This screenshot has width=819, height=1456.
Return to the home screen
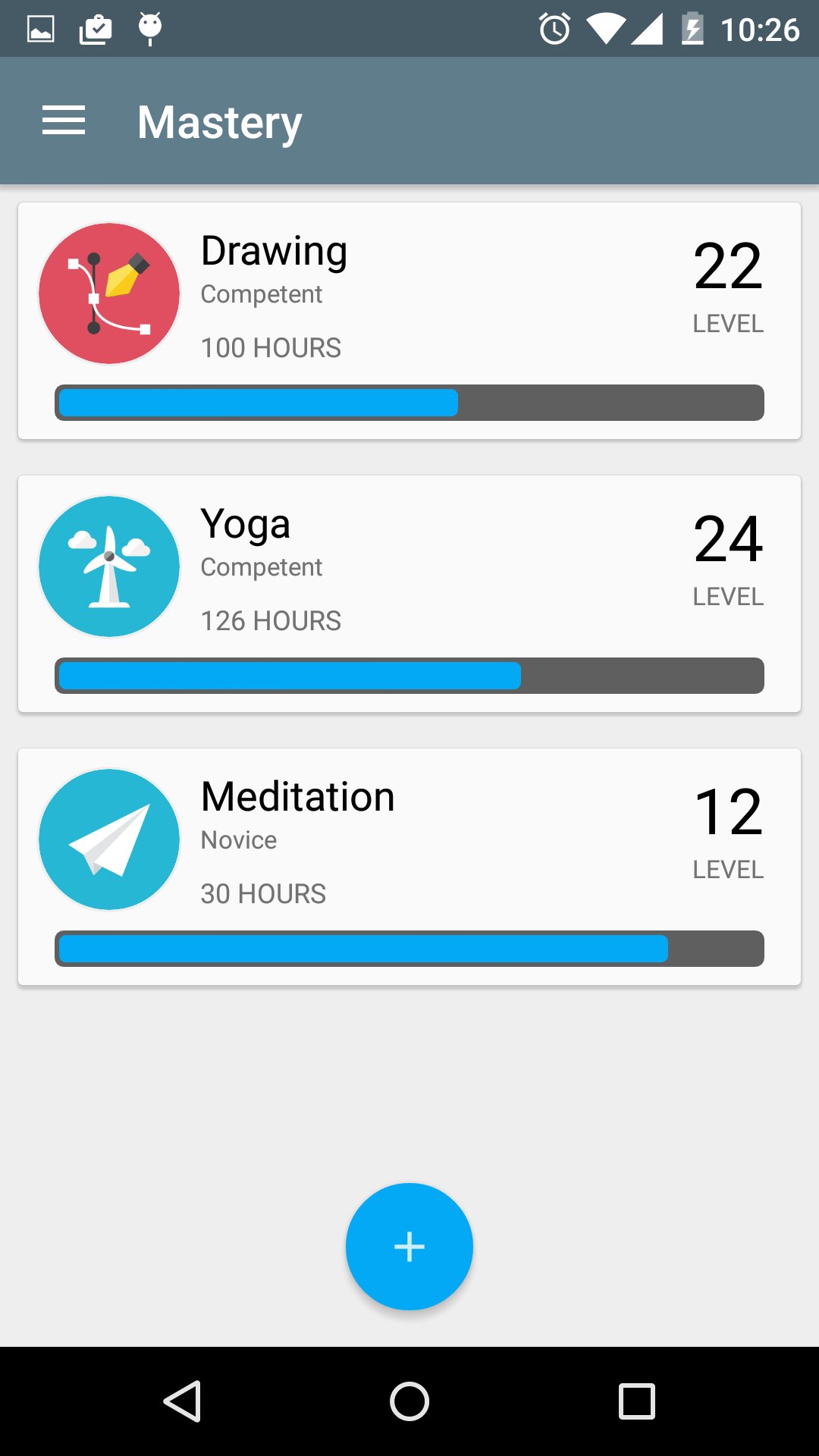point(409,1401)
